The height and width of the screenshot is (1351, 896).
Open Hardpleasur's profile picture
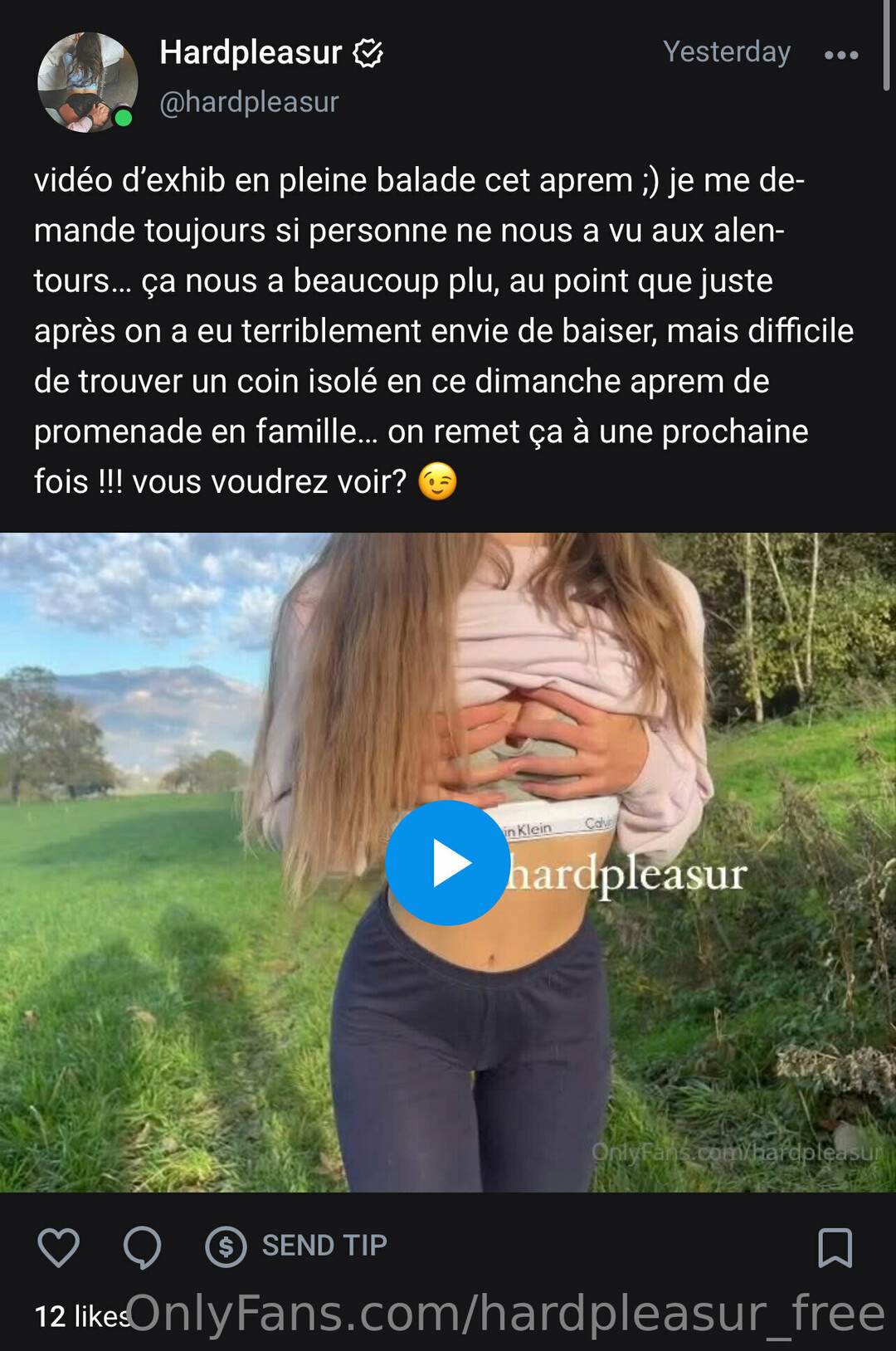[88, 82]
